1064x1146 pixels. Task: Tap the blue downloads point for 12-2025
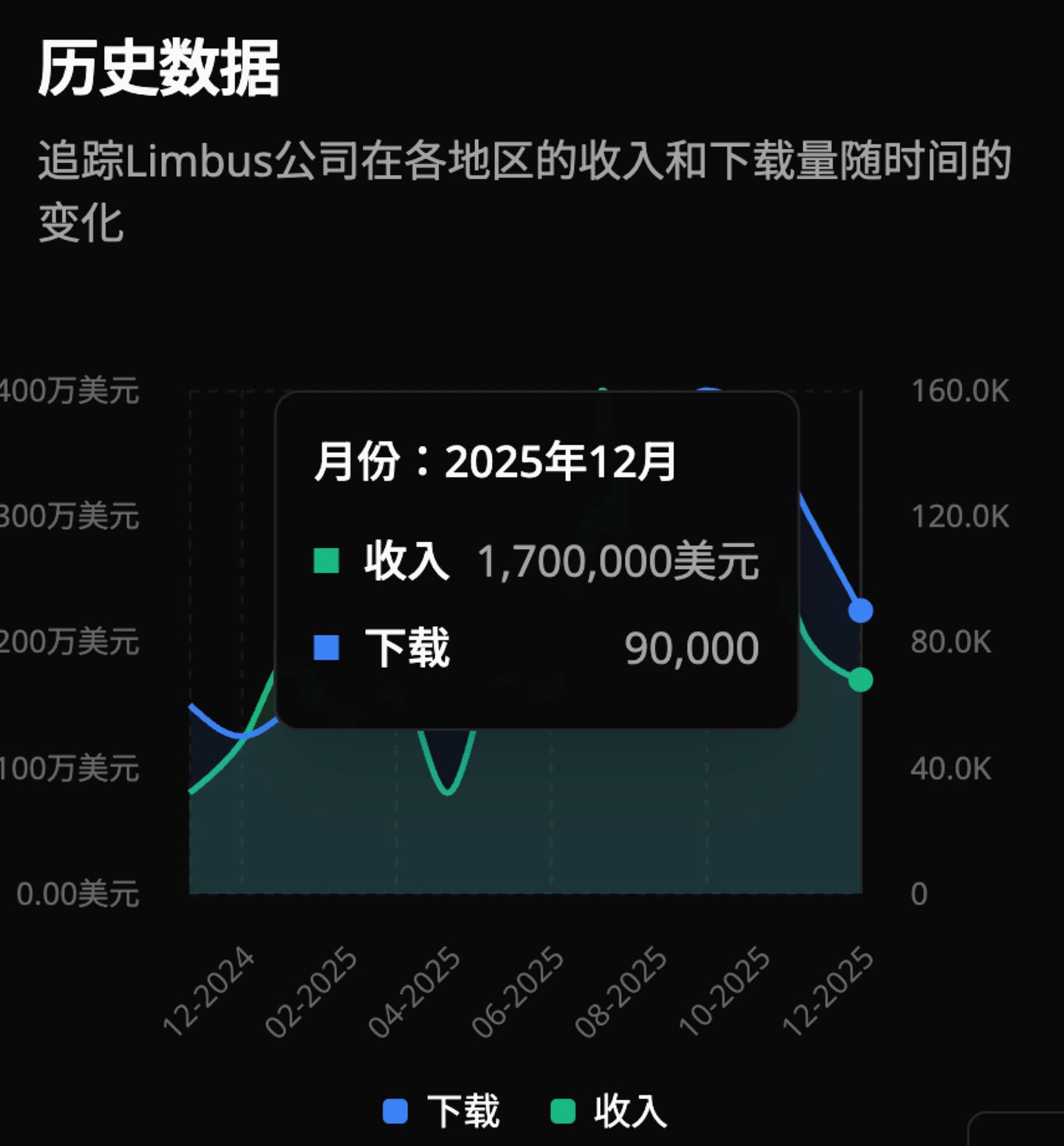pos(861,610)
